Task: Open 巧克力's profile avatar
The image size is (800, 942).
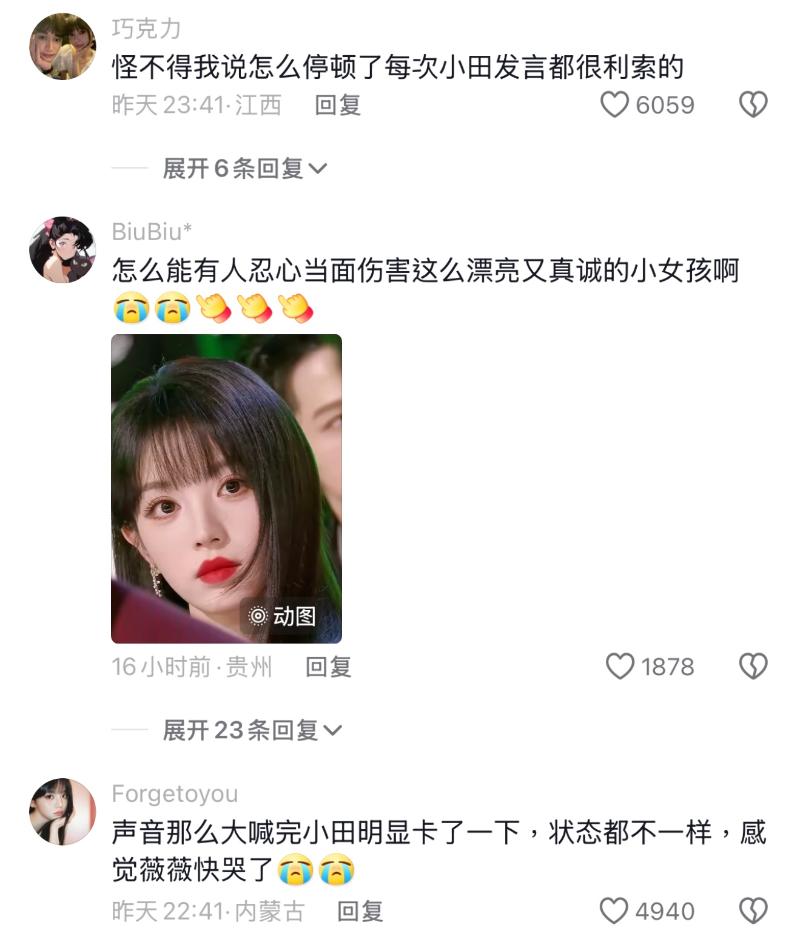Action: click(62, 46)
